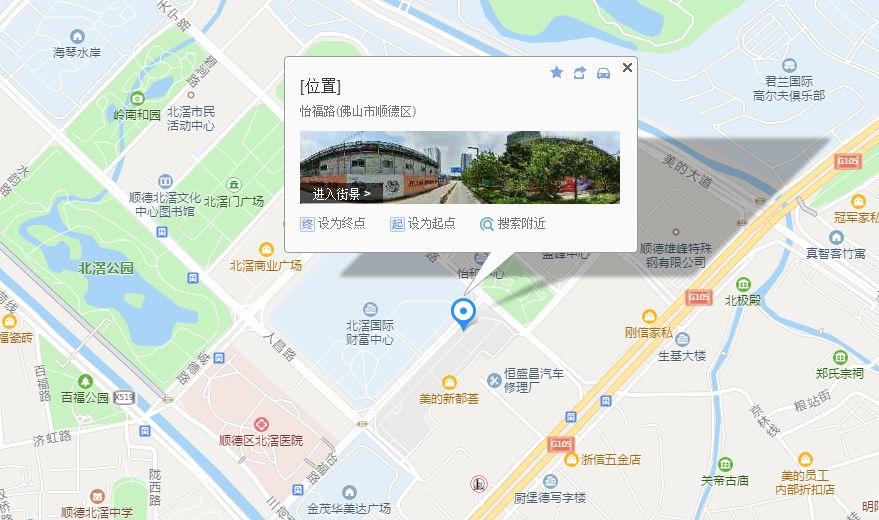Set as starting point (设为起点)

tap(422, 224)
